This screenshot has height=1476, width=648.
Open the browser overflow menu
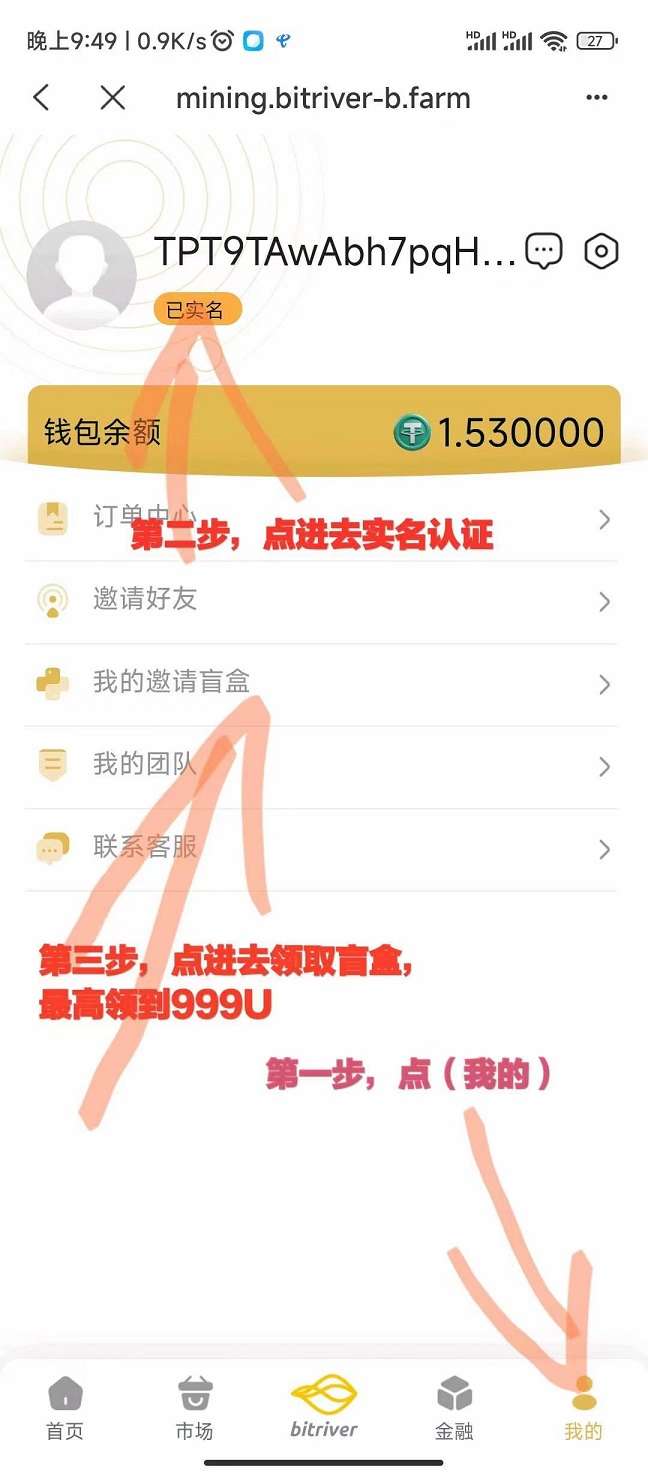pos(597,98)
